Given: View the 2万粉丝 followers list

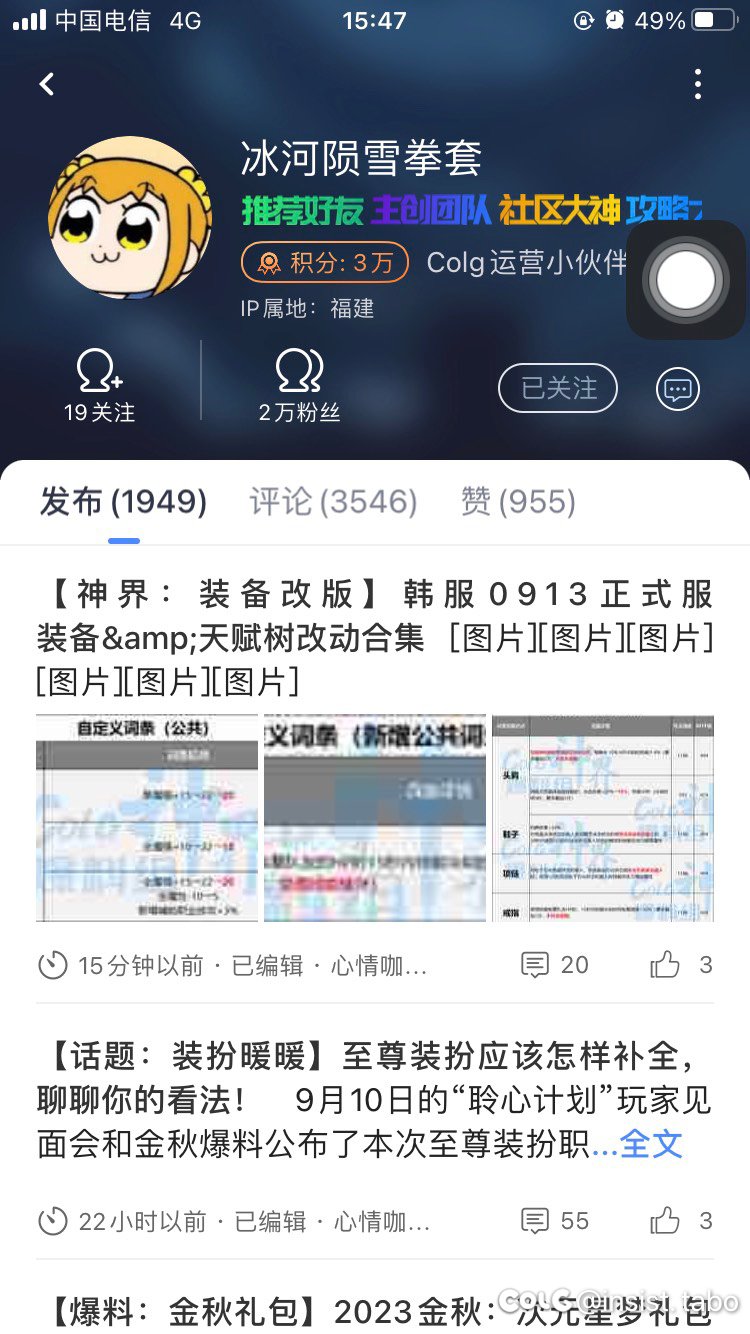Looking at the screenshot, I should [x=299, y=385].
